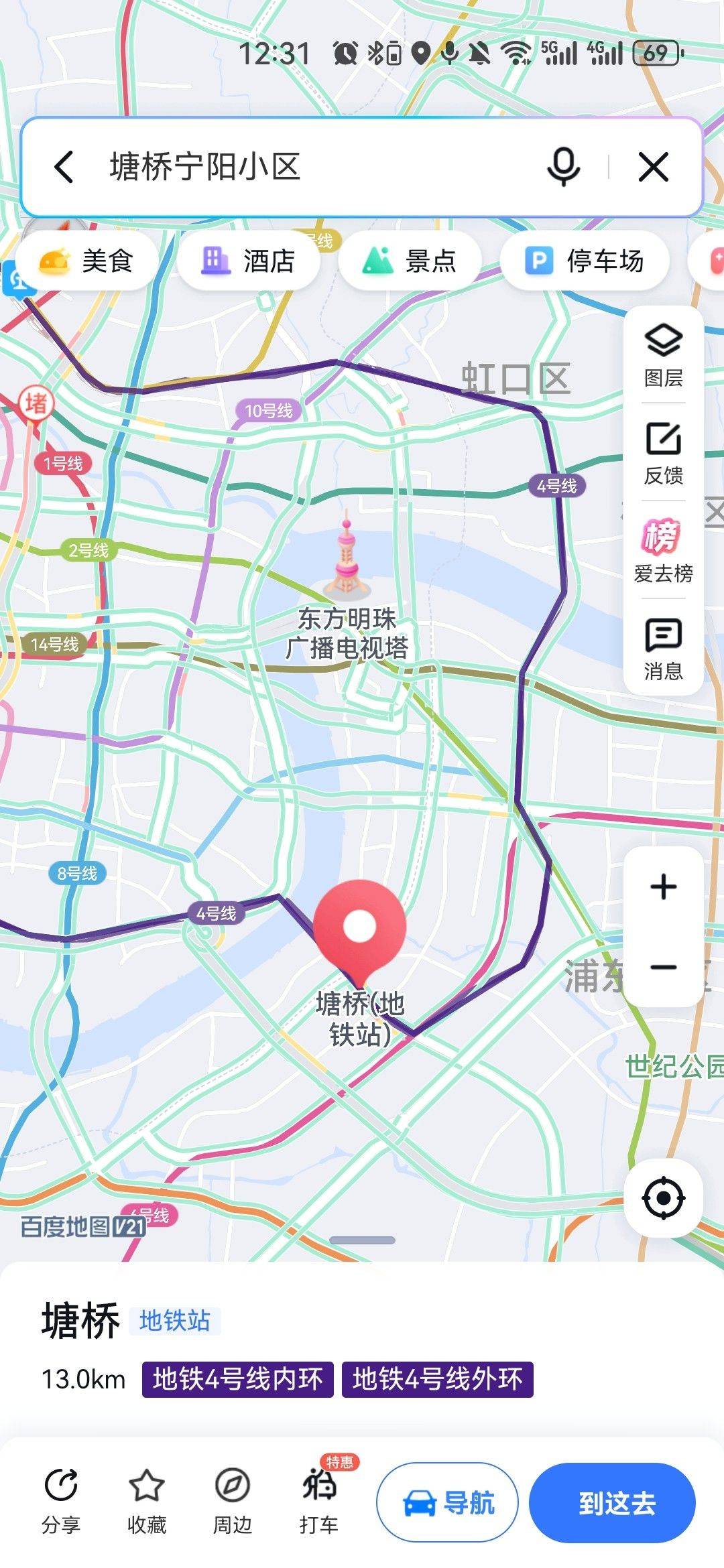Recenter map on my current location
This screenshot has height=1568, width=724.
[663, 1197]
